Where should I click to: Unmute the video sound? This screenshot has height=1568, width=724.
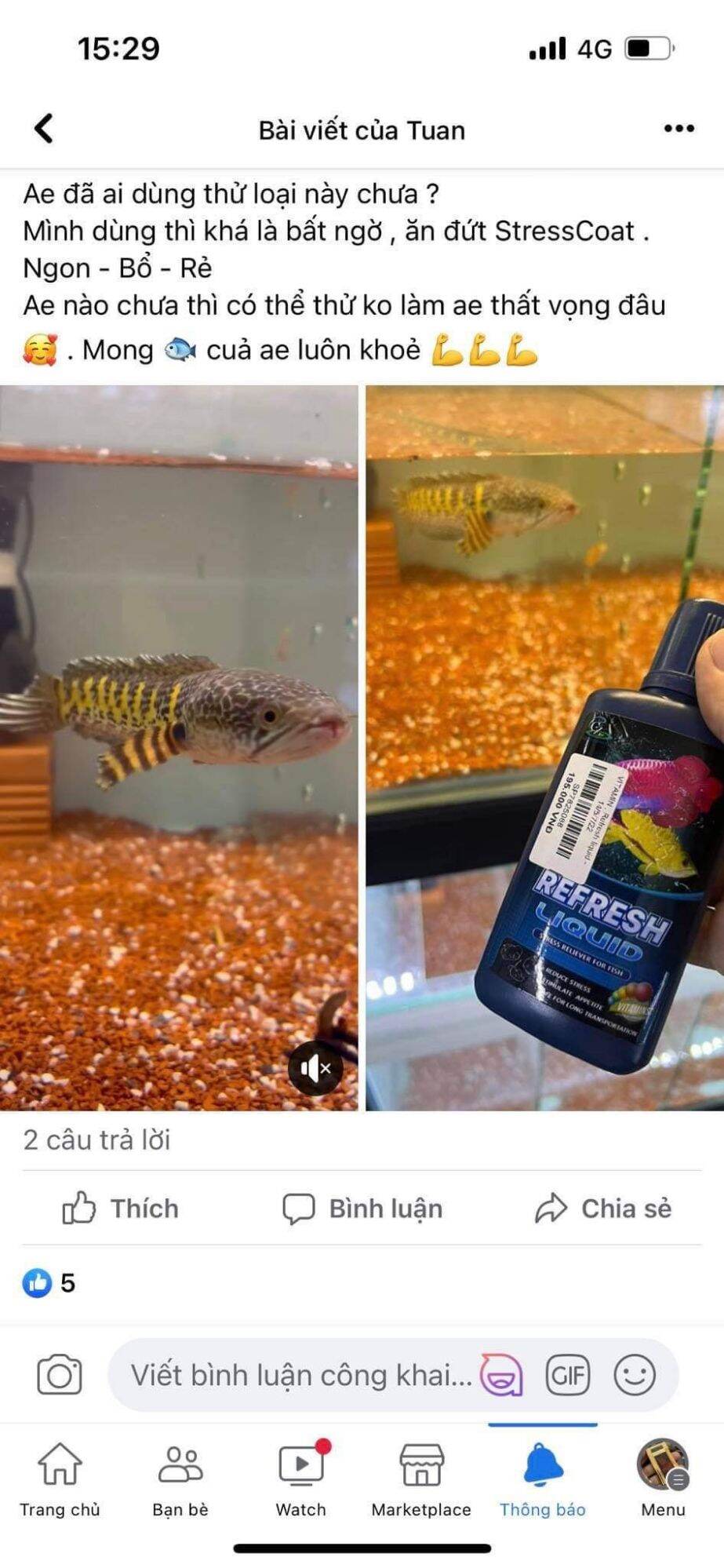point(315,1068)
